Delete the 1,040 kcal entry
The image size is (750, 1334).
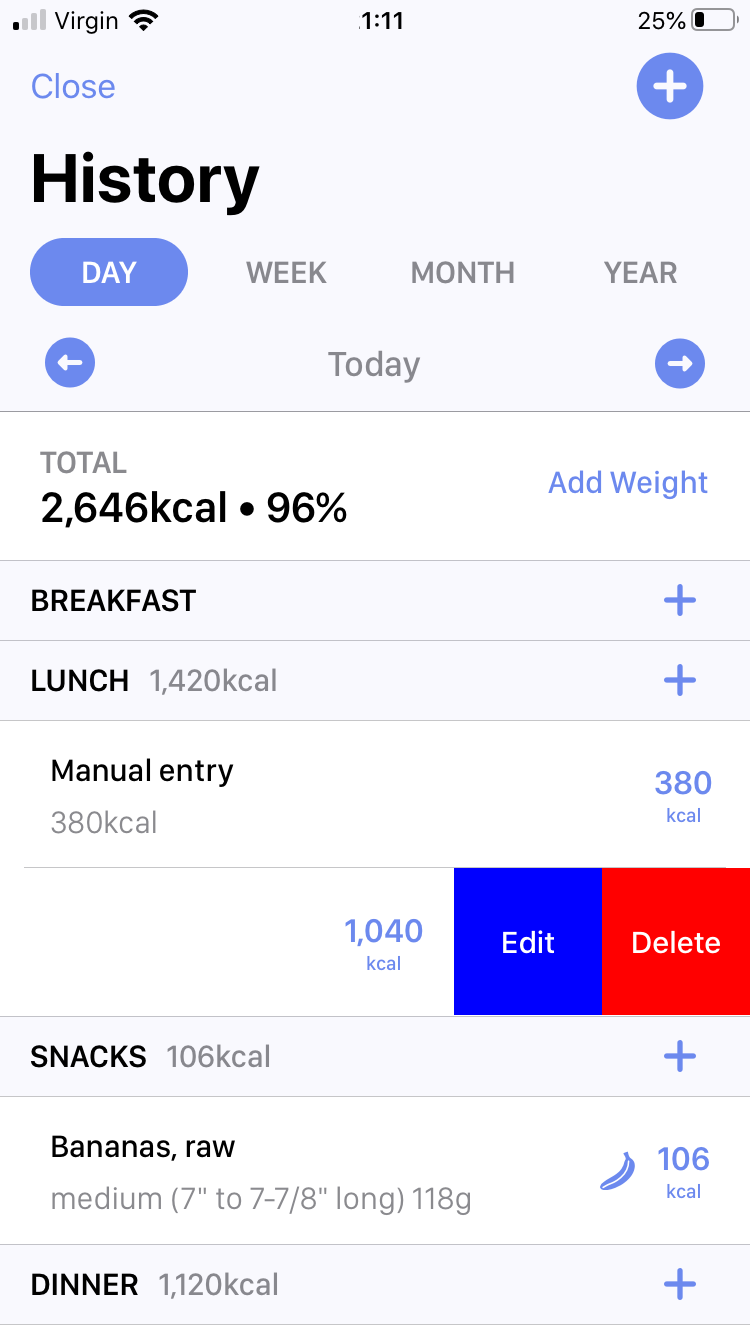tap(676, 942)
